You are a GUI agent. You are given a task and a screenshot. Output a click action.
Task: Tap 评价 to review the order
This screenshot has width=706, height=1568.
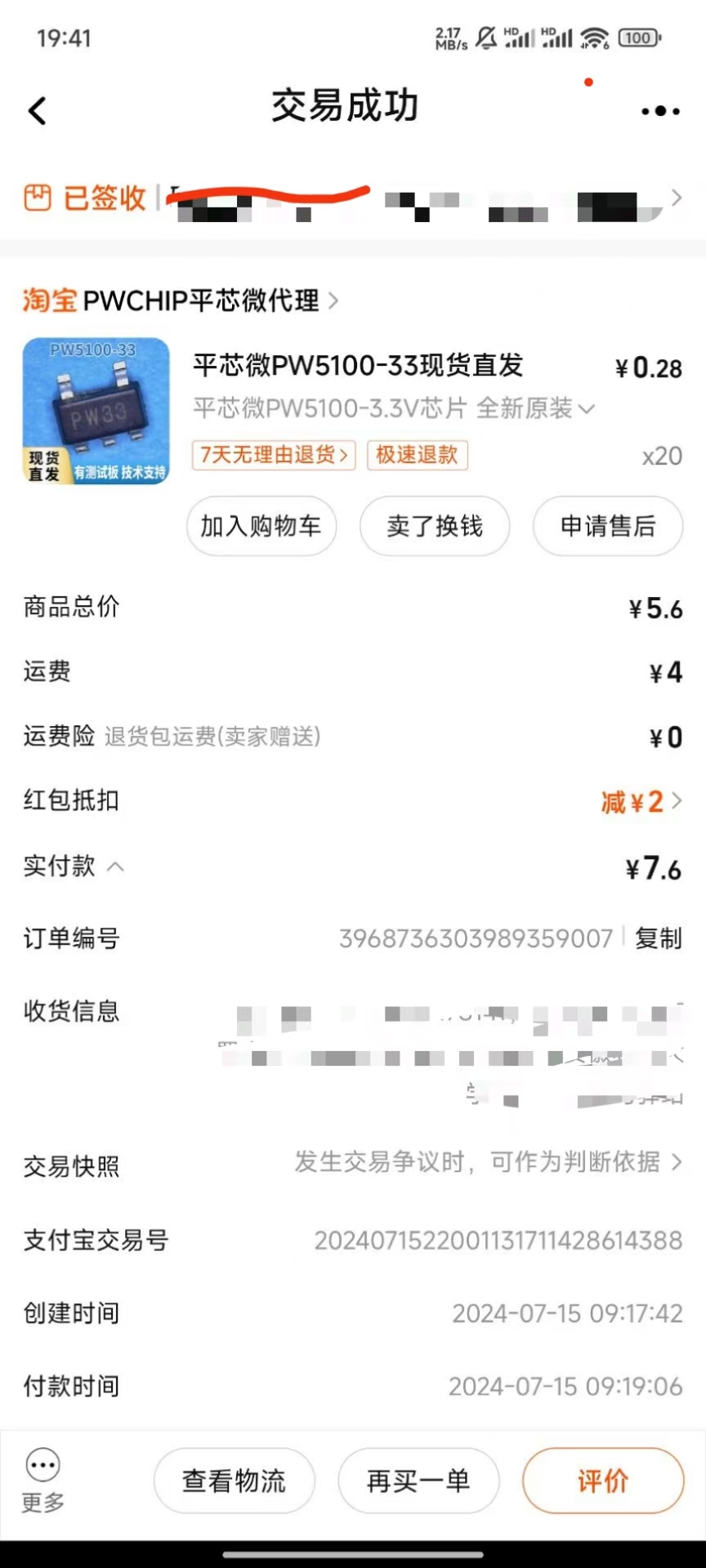pos(603,1481)
